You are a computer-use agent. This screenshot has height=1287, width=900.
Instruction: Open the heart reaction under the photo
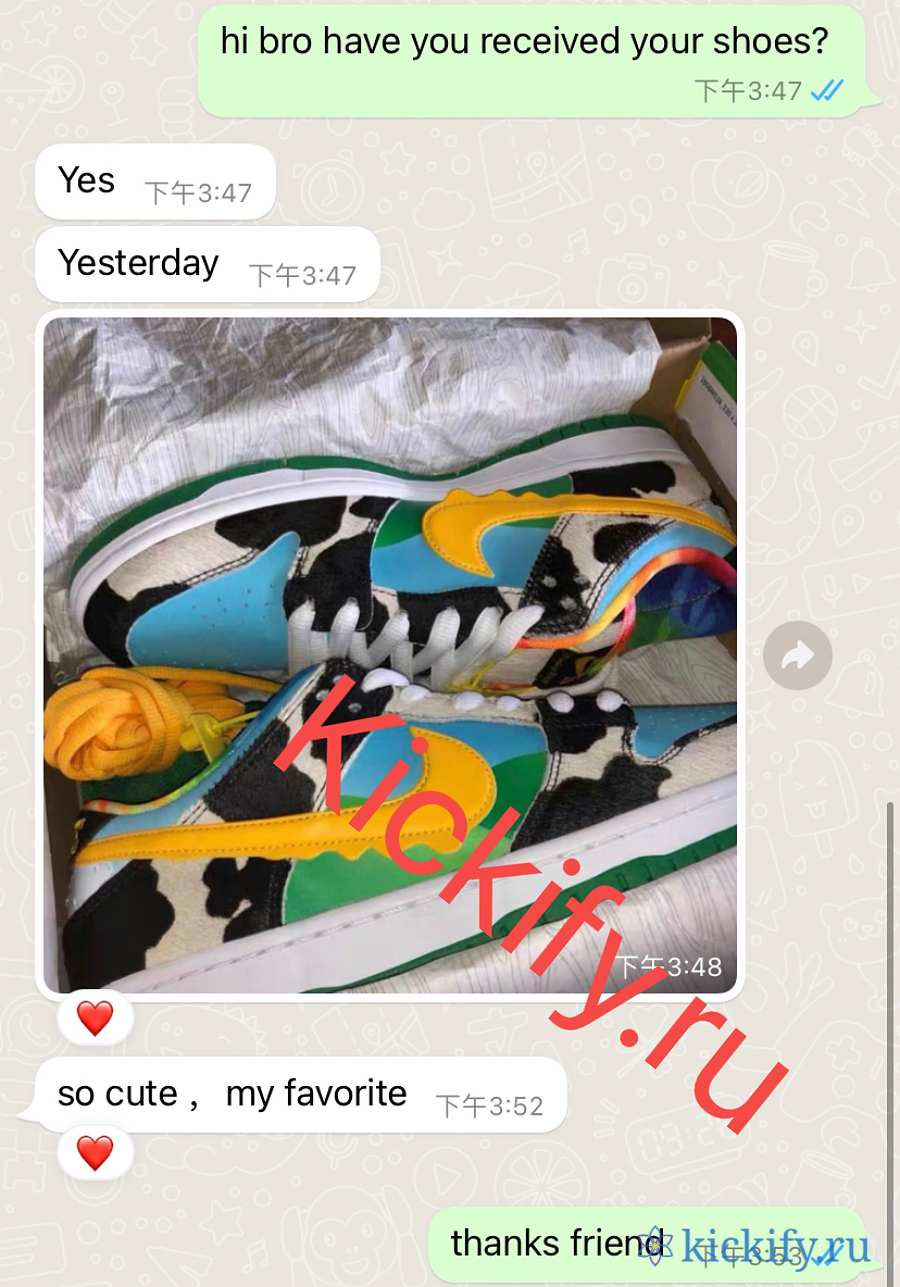pos(95,1019)
